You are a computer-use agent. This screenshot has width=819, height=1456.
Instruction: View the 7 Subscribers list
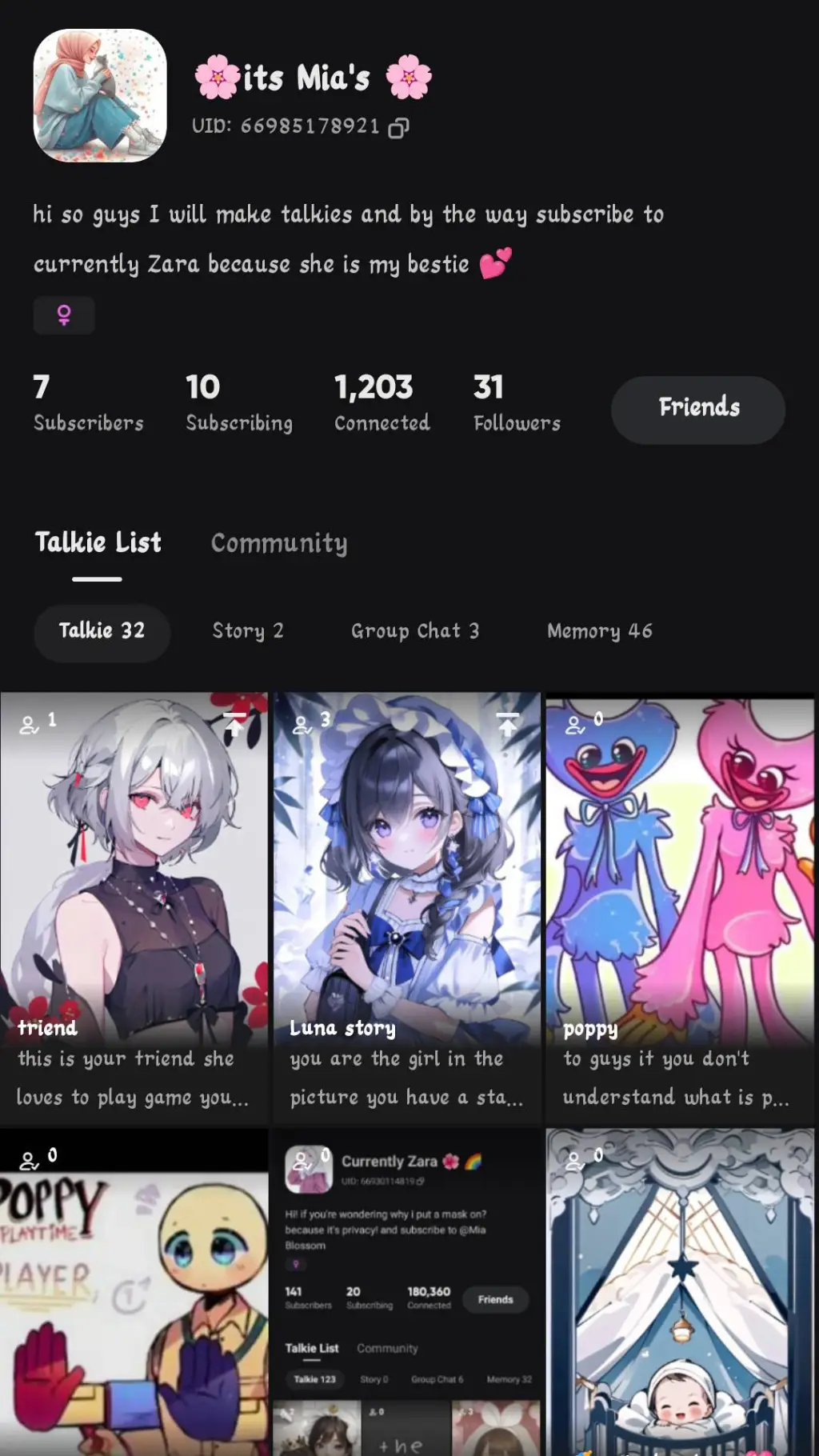pyautogui.click(x=88, y=403)
